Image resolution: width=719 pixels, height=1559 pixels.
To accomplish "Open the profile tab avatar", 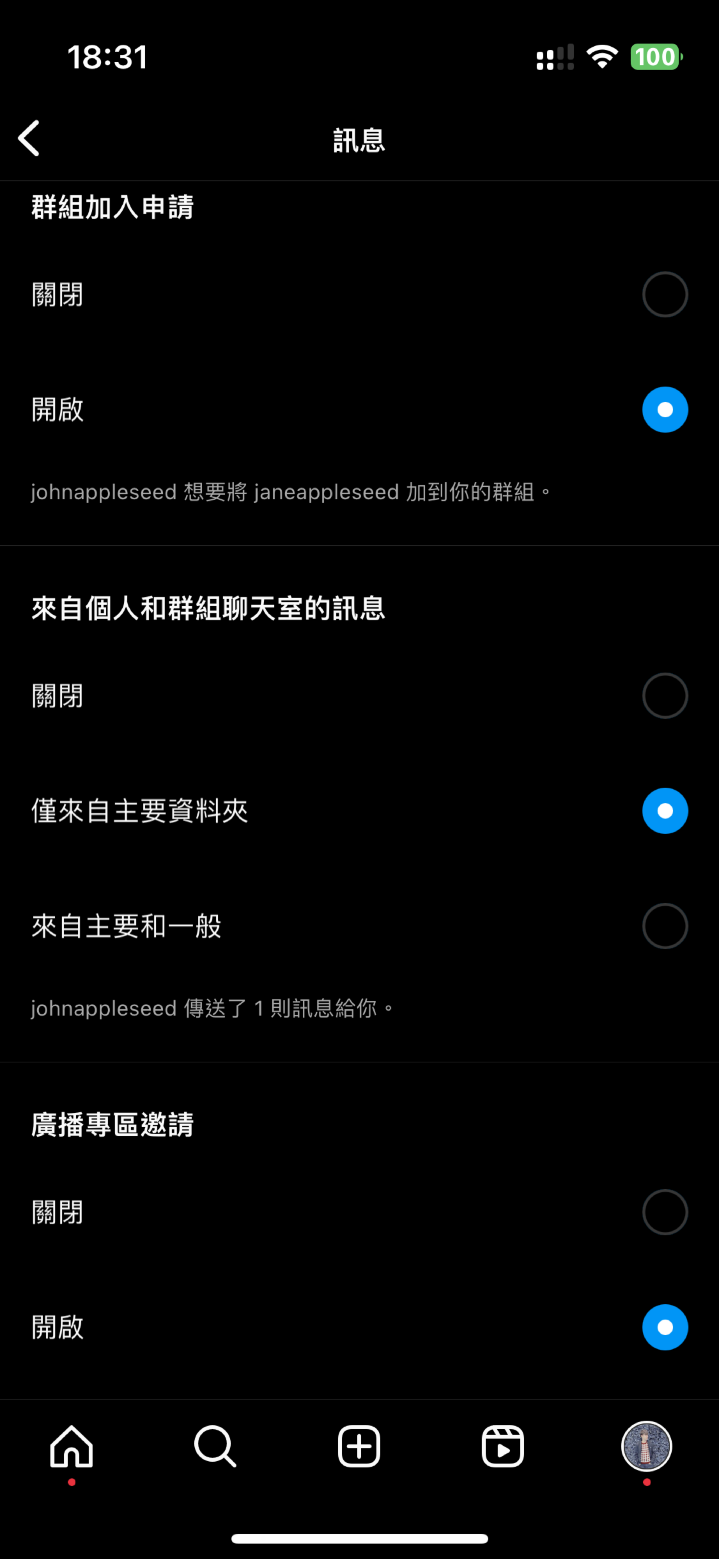I will click(x=646, y=1446).
